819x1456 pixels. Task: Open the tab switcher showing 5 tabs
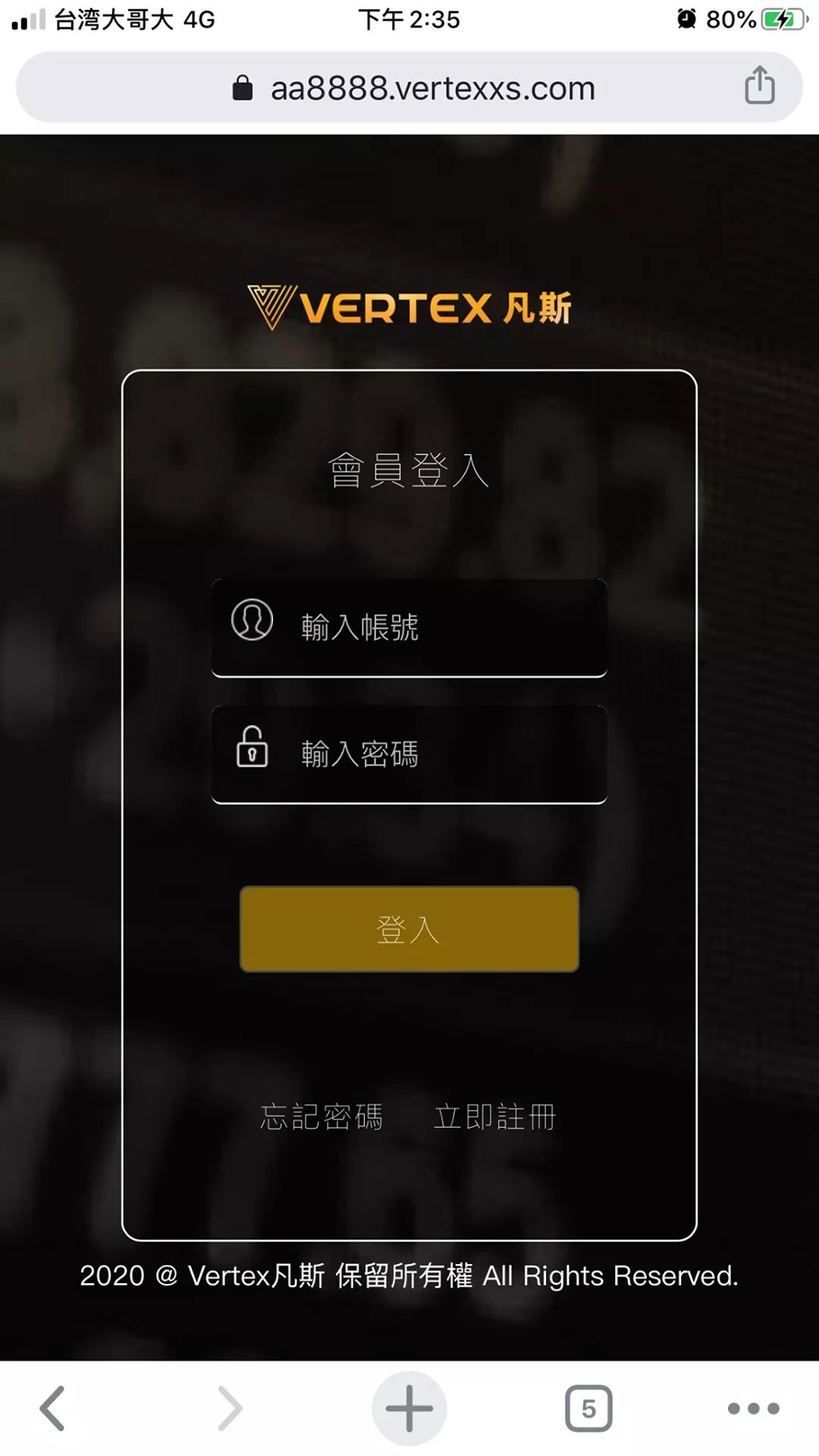tap(588, 1408)
